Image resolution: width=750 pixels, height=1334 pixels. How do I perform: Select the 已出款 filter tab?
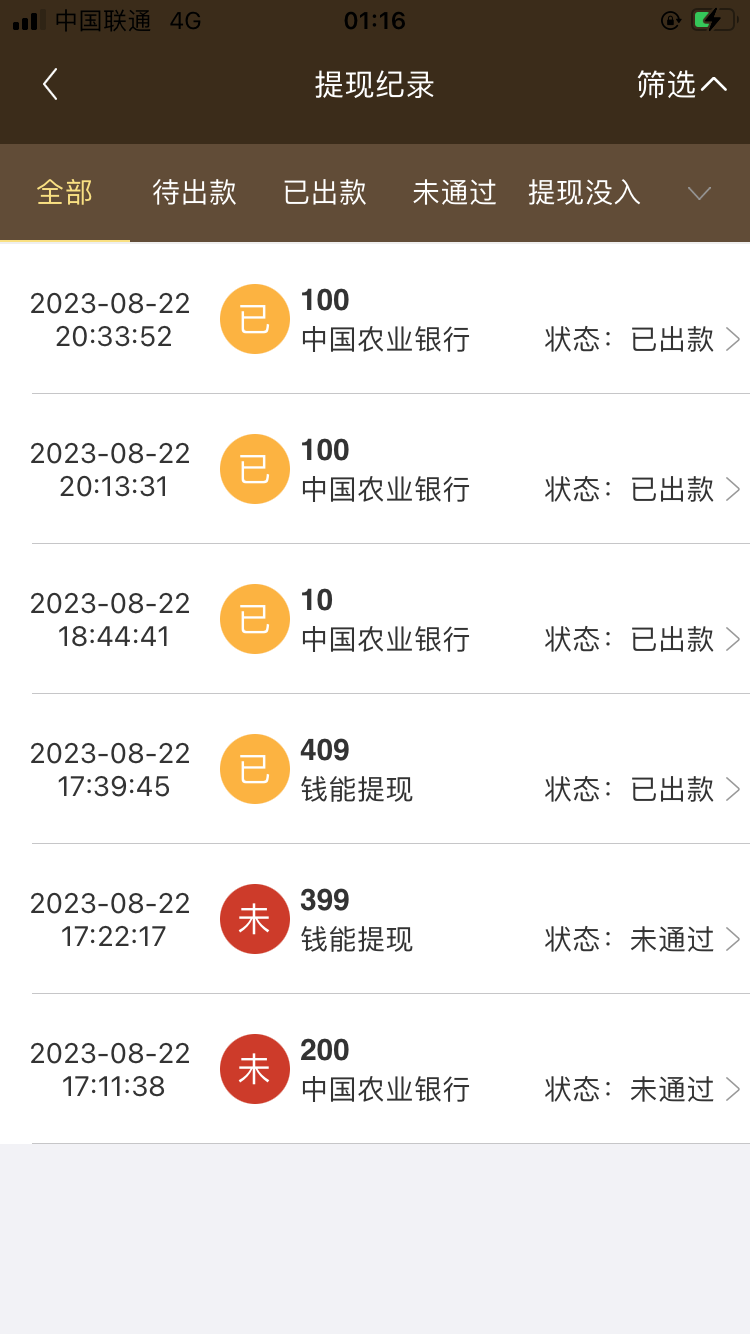tap(323, 193)
